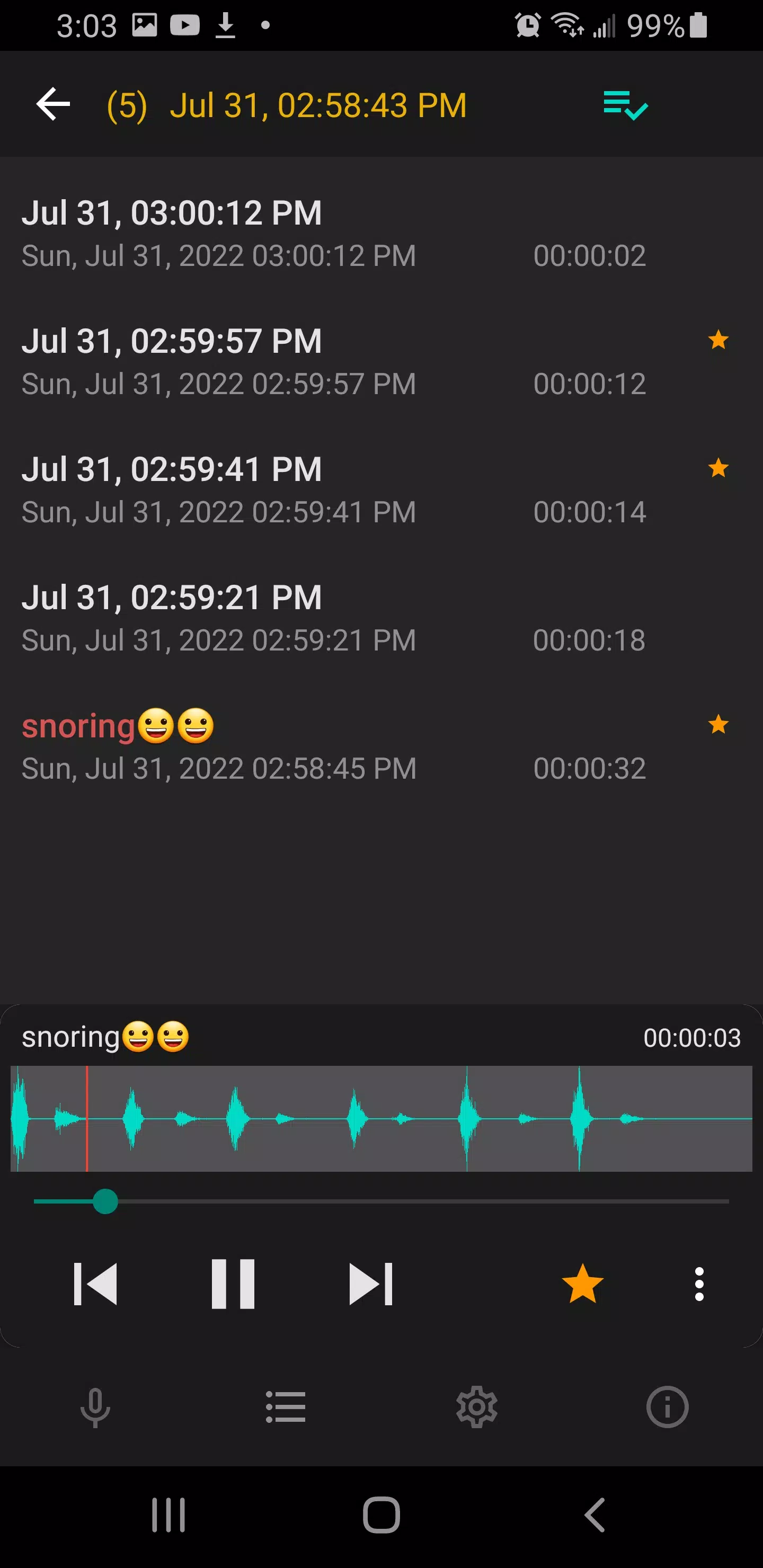Go back using the app bar arrow
This screenshot has width=763, height=1568.
tap(54, 105)
